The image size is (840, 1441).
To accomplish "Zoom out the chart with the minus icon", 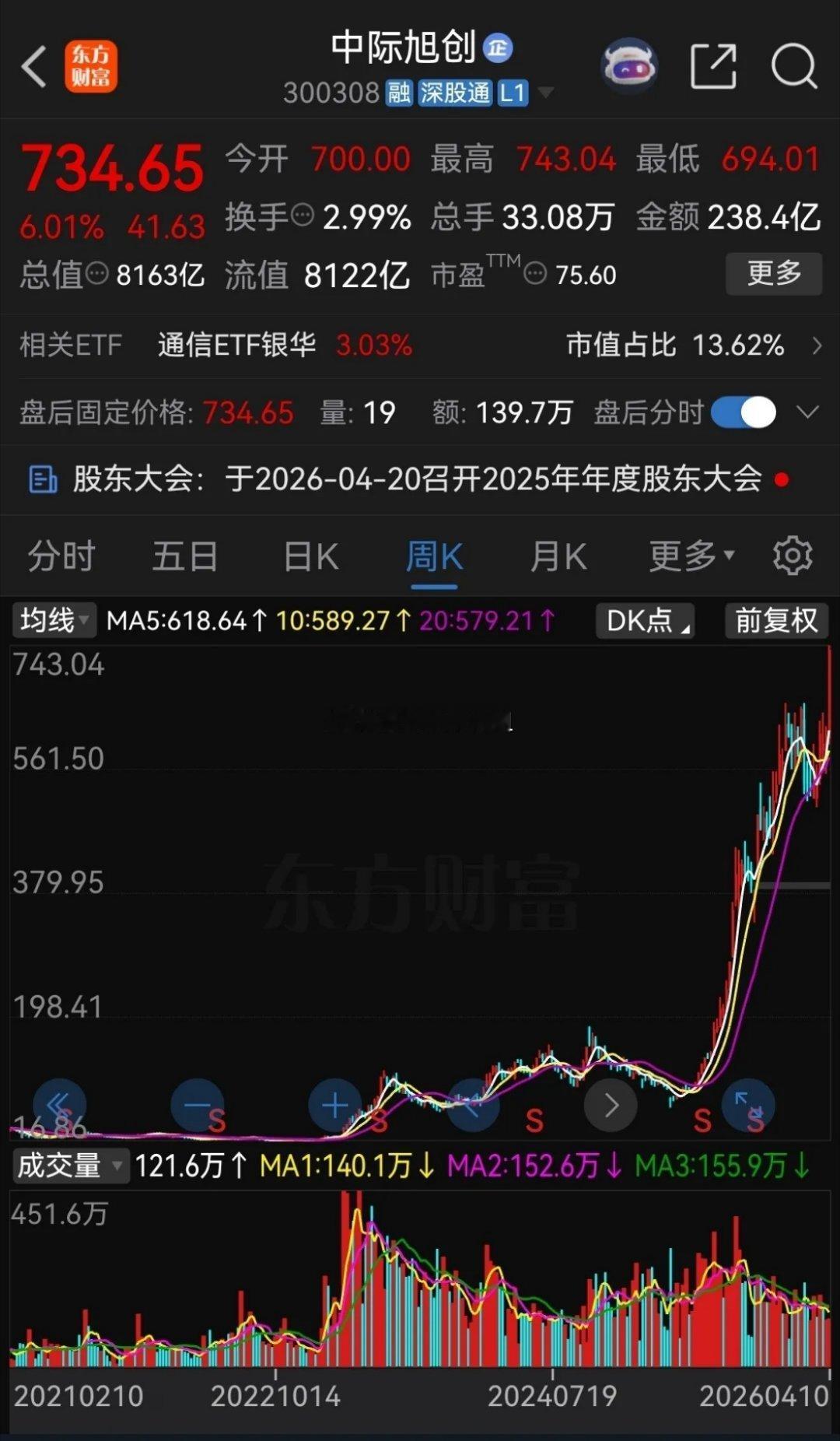I will click(x=197, y=1104).
